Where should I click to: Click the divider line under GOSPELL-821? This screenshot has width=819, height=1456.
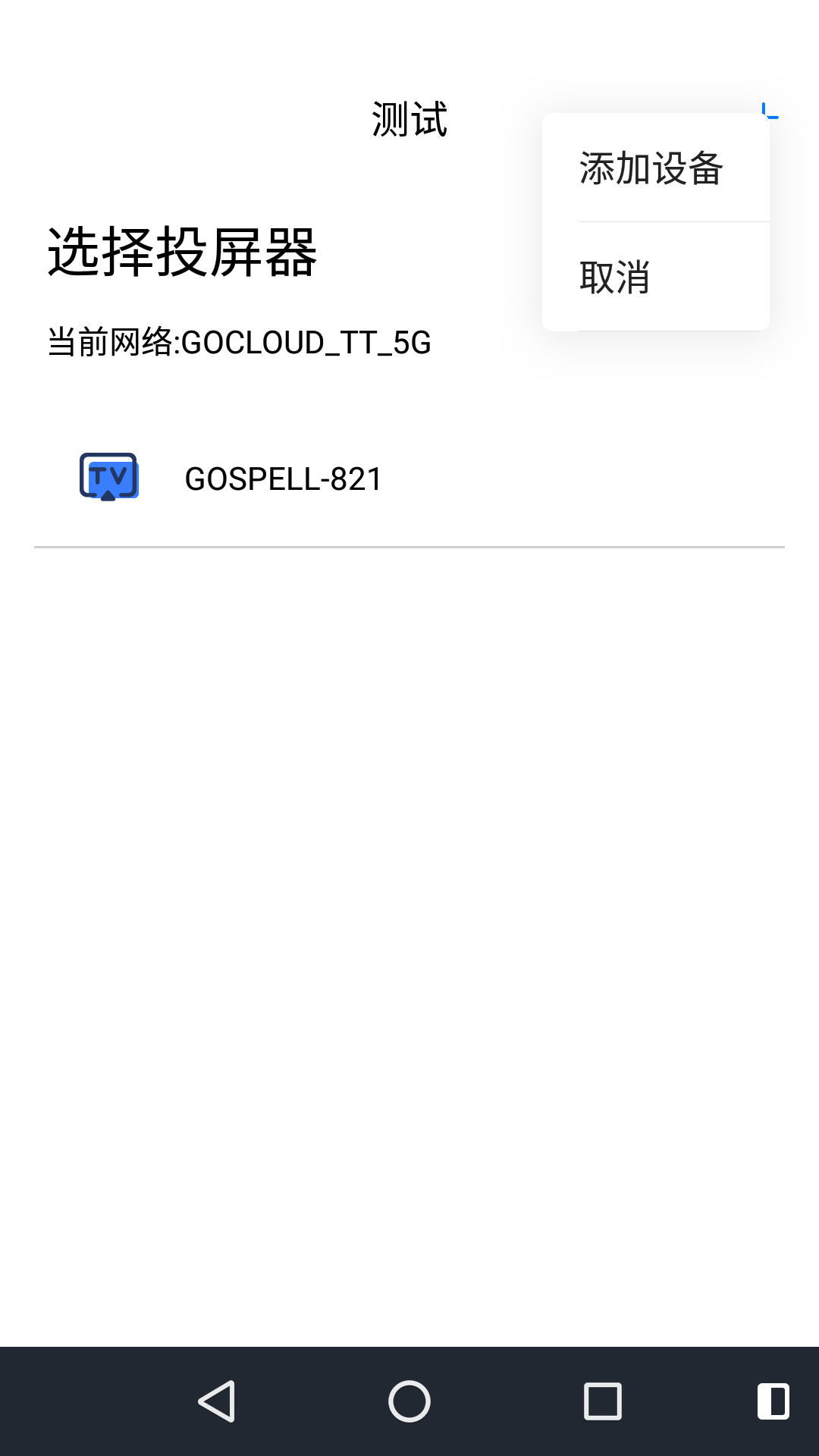tap(409, 544)
